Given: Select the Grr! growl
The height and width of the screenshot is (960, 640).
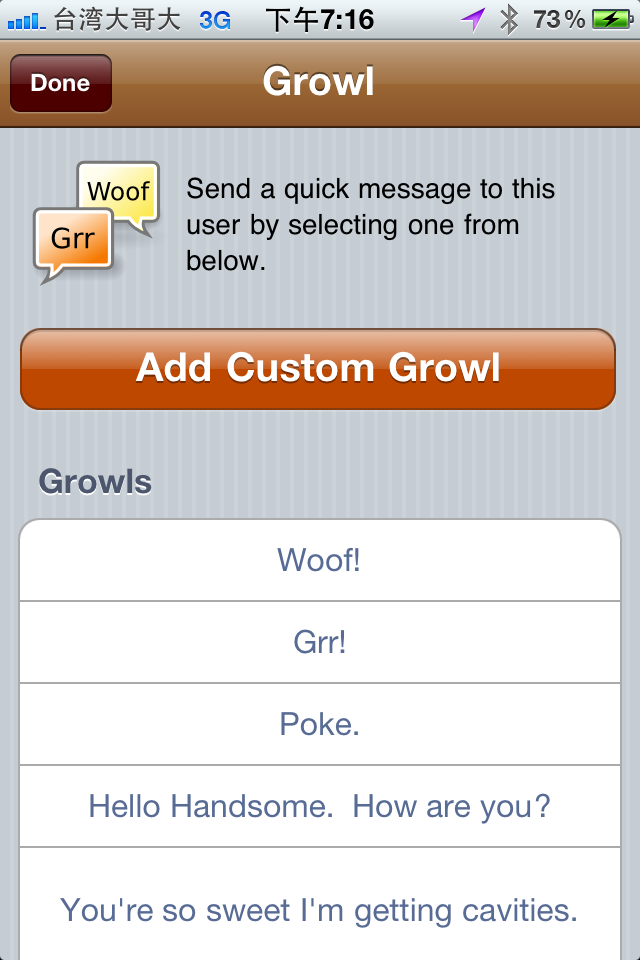Looking at the screenshot, I should coord(319,642).
